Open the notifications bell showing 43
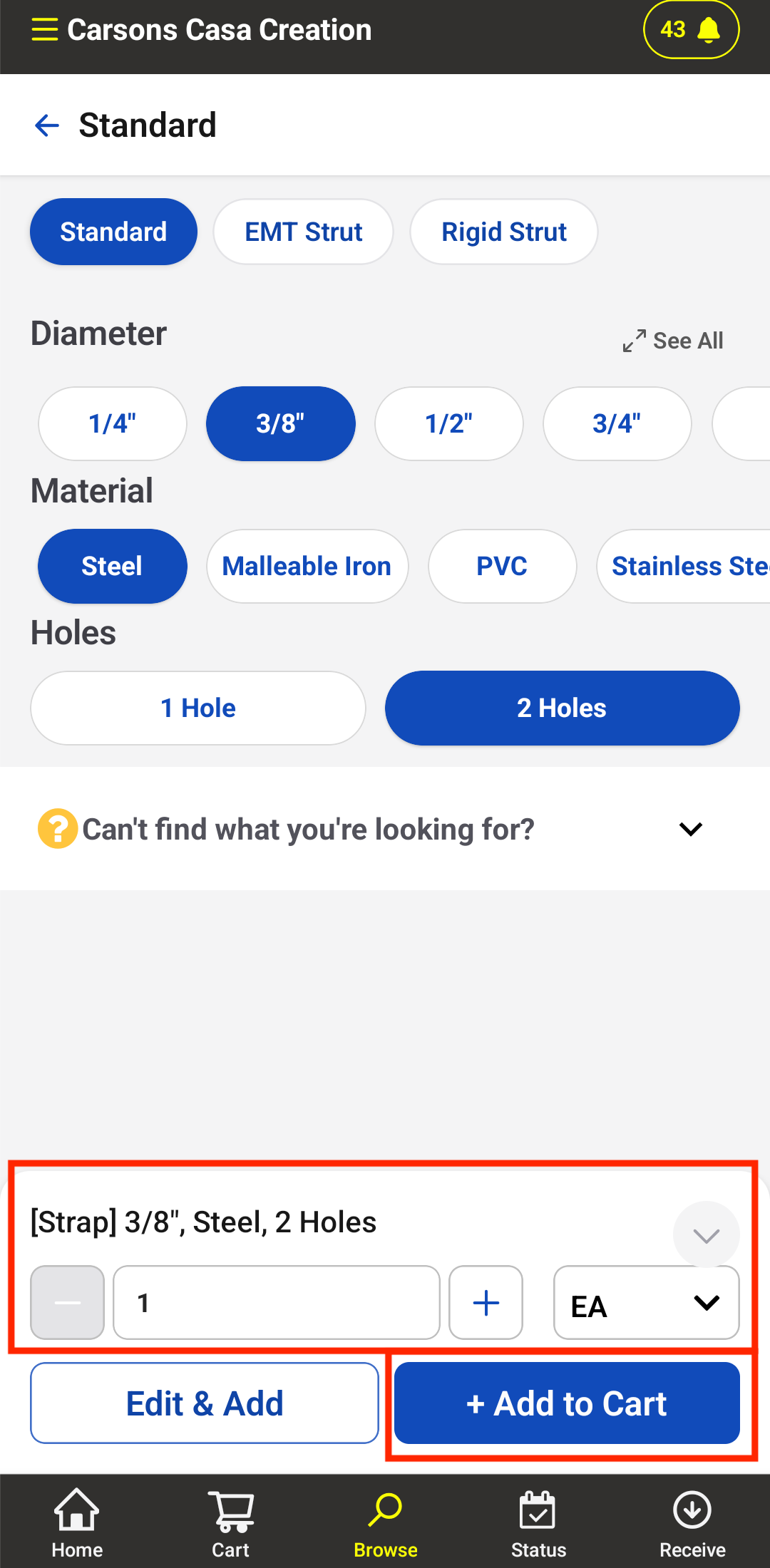The height and width of the screenshot is (1568, 770). point(691,30)
